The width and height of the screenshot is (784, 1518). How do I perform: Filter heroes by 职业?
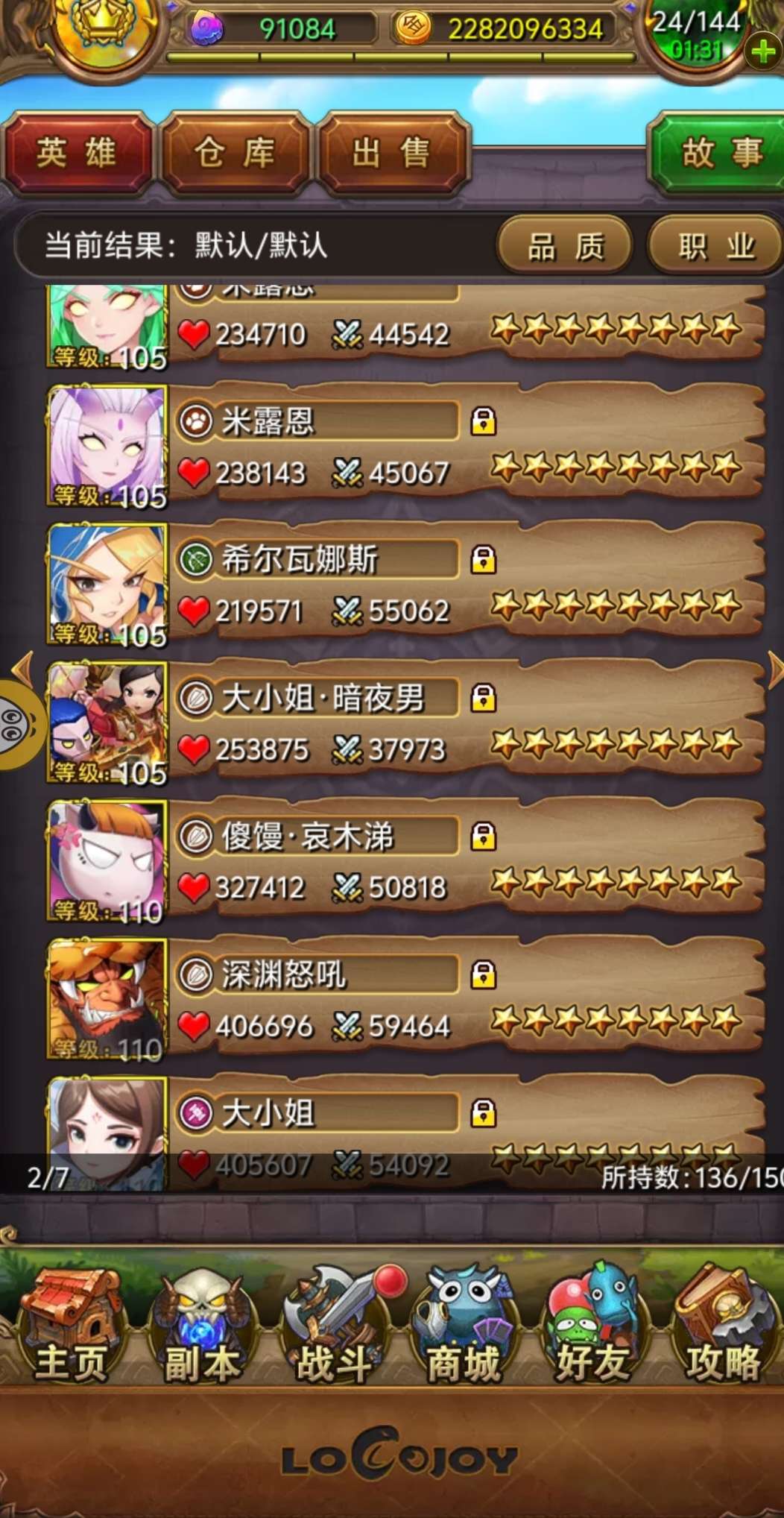[x=715, y=246]
